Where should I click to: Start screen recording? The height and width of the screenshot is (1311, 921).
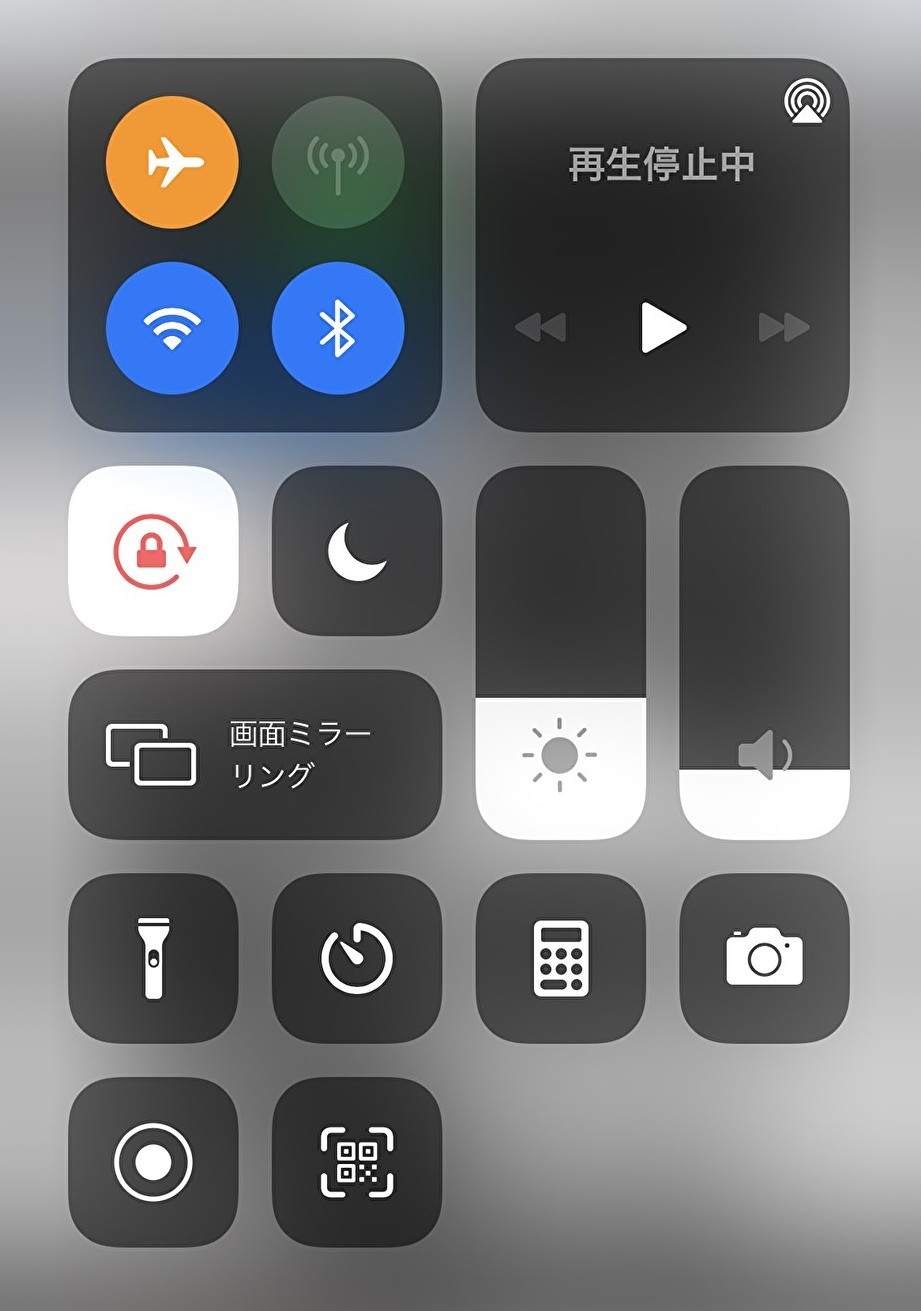tap(153, 1162)
